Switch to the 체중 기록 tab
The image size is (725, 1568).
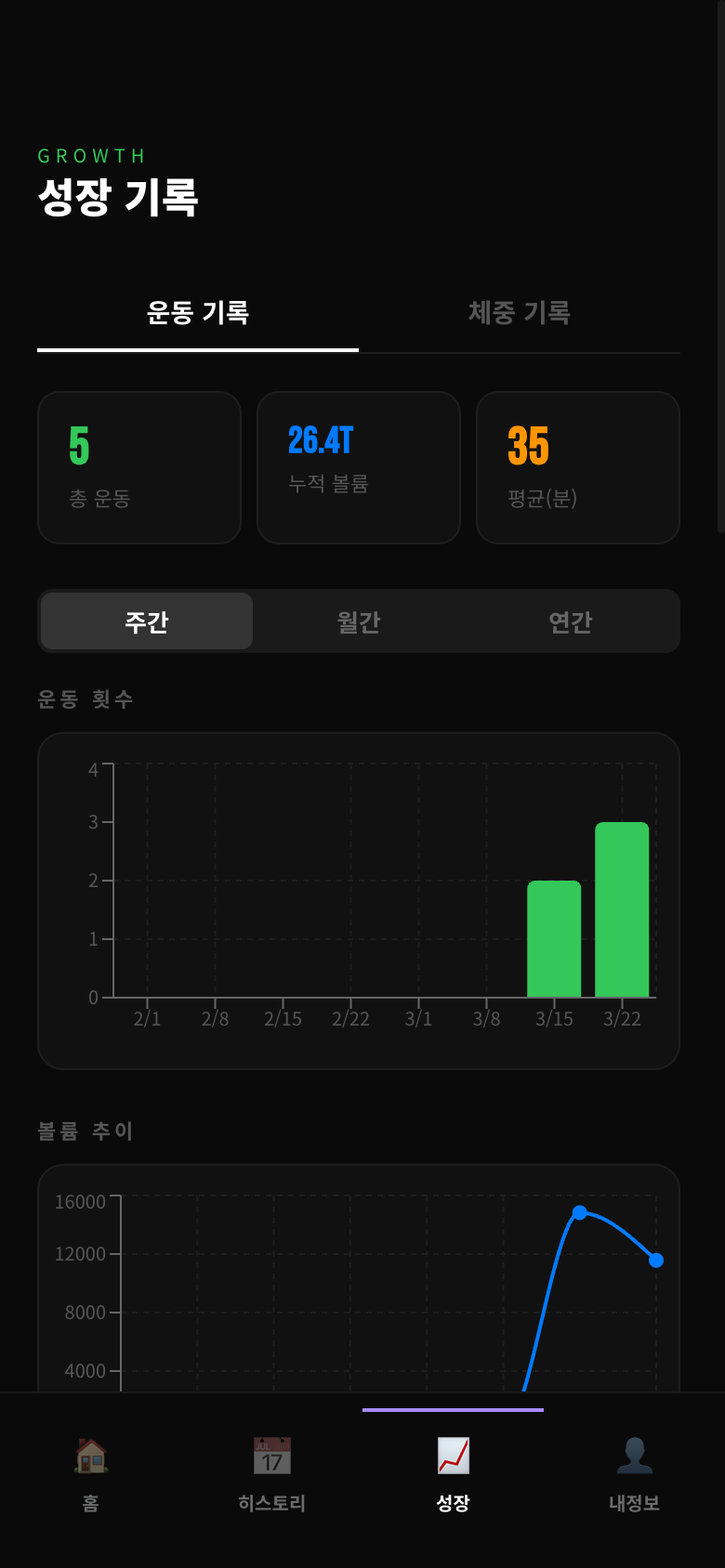(520, 313)
